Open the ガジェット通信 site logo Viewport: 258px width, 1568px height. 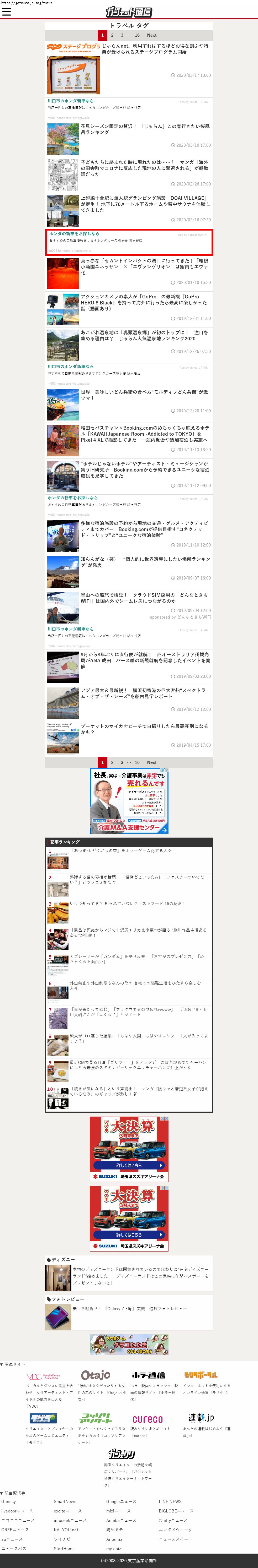coord(129,12)
